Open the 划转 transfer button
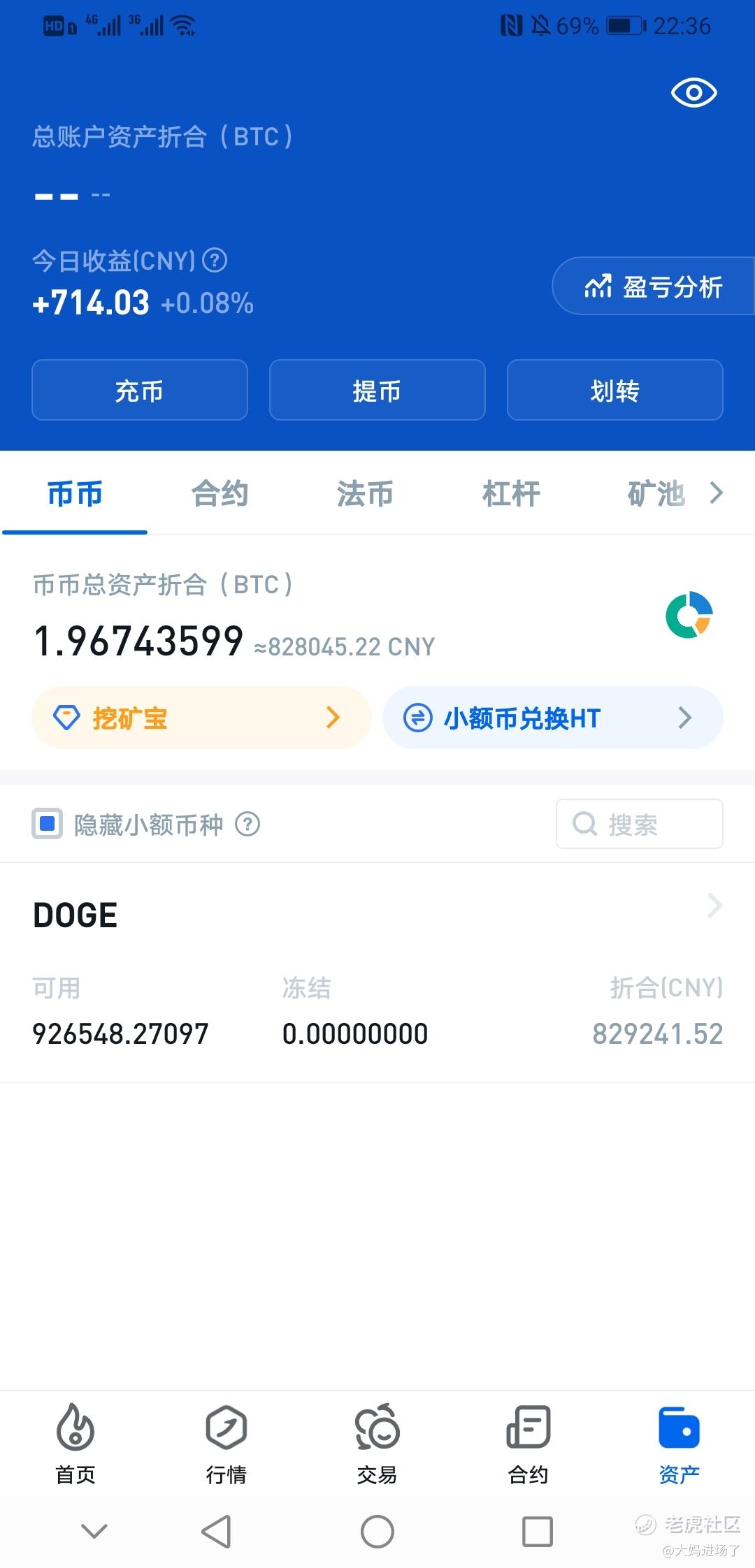This screenshot has width=755, height=1568. pyautogui.click(x=615, y=390)
